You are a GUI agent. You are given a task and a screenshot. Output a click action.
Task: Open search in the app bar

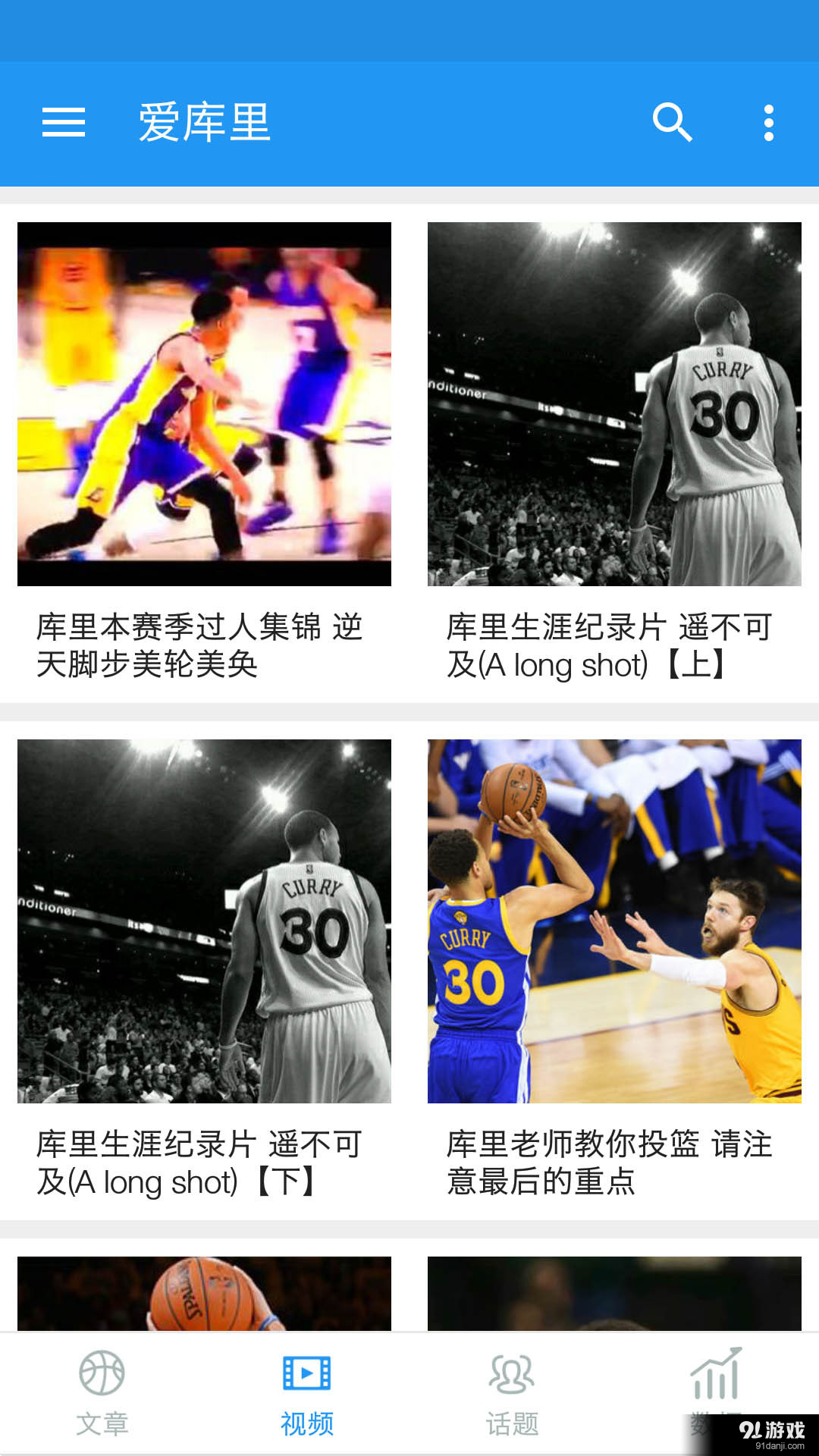point(672,123)
